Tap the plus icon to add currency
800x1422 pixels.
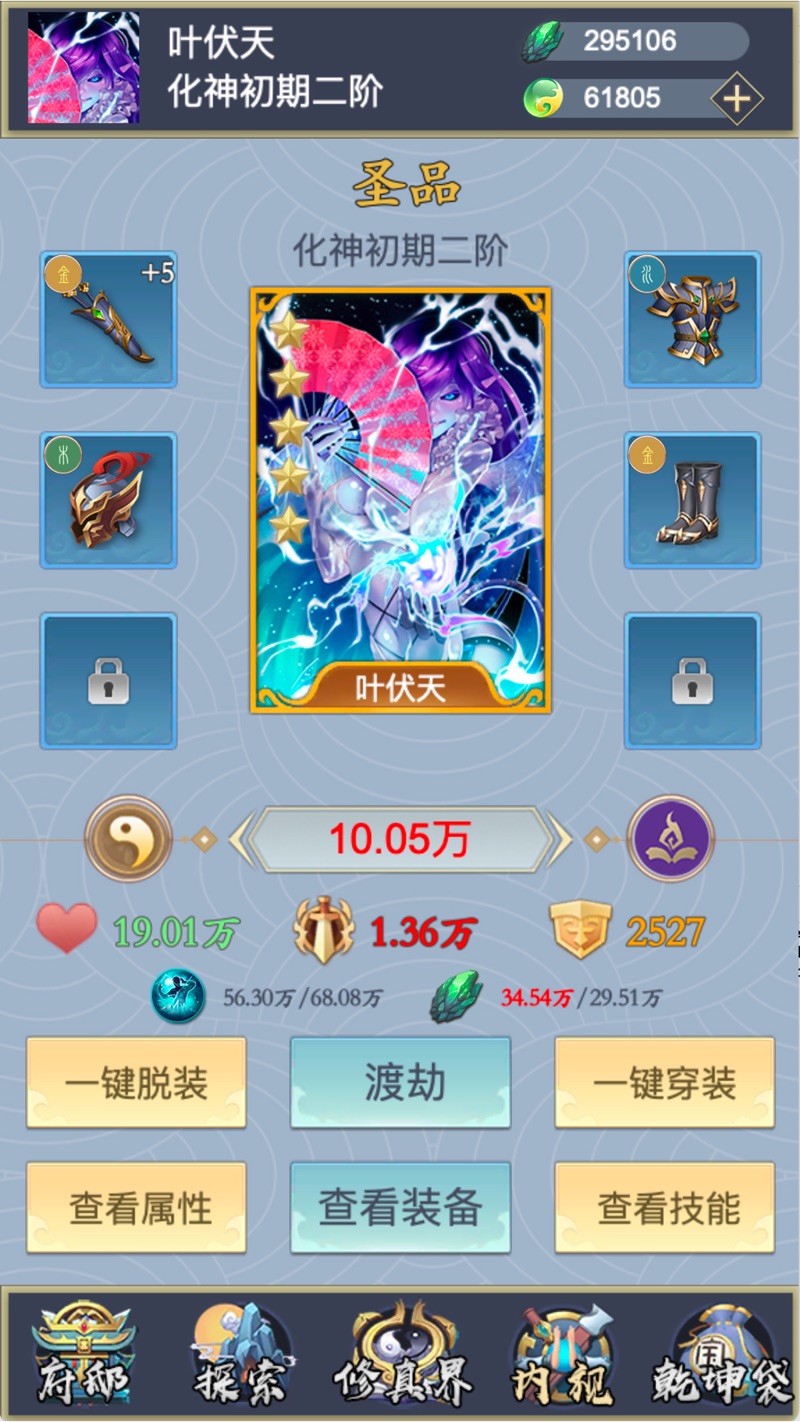point(736,98)
